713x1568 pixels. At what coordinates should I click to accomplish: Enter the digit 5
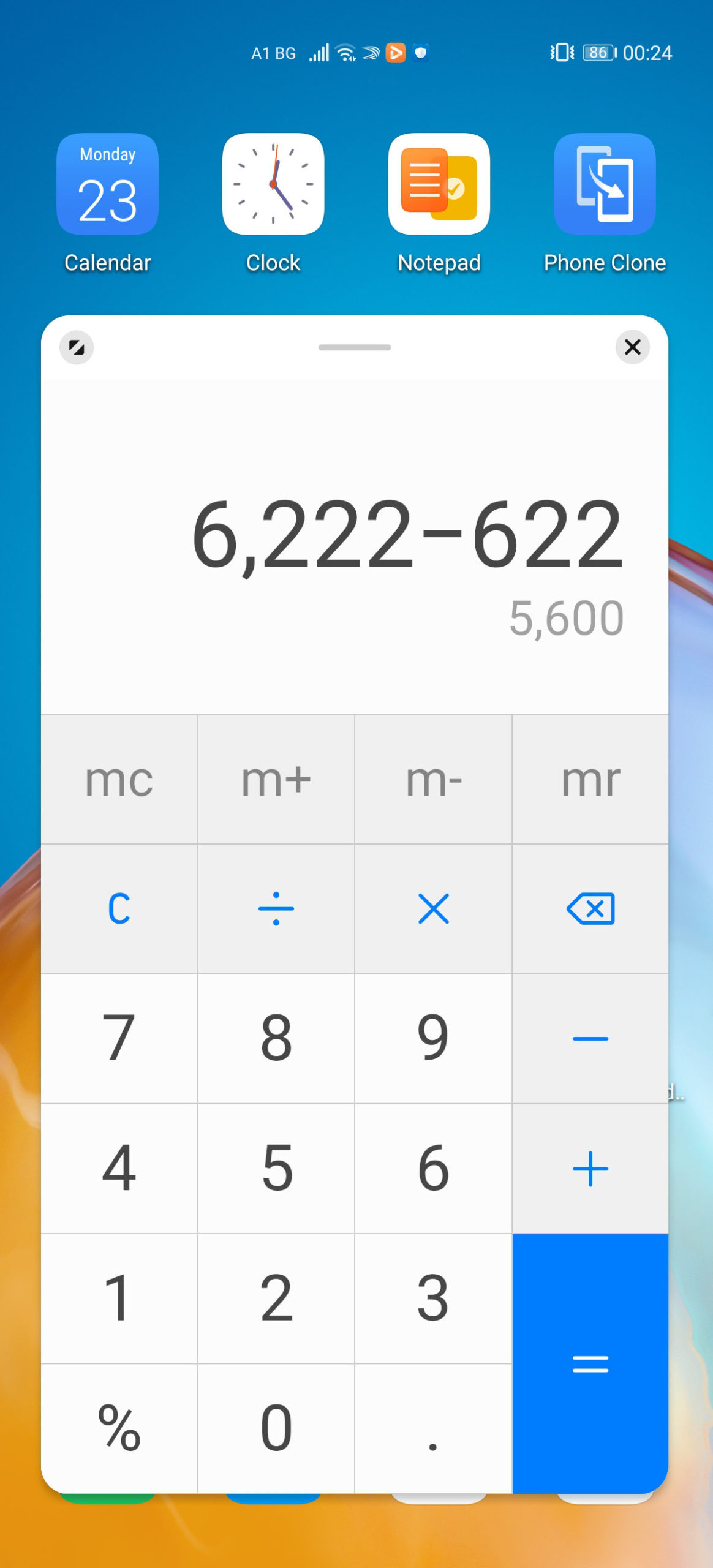tap(276, 1168)
